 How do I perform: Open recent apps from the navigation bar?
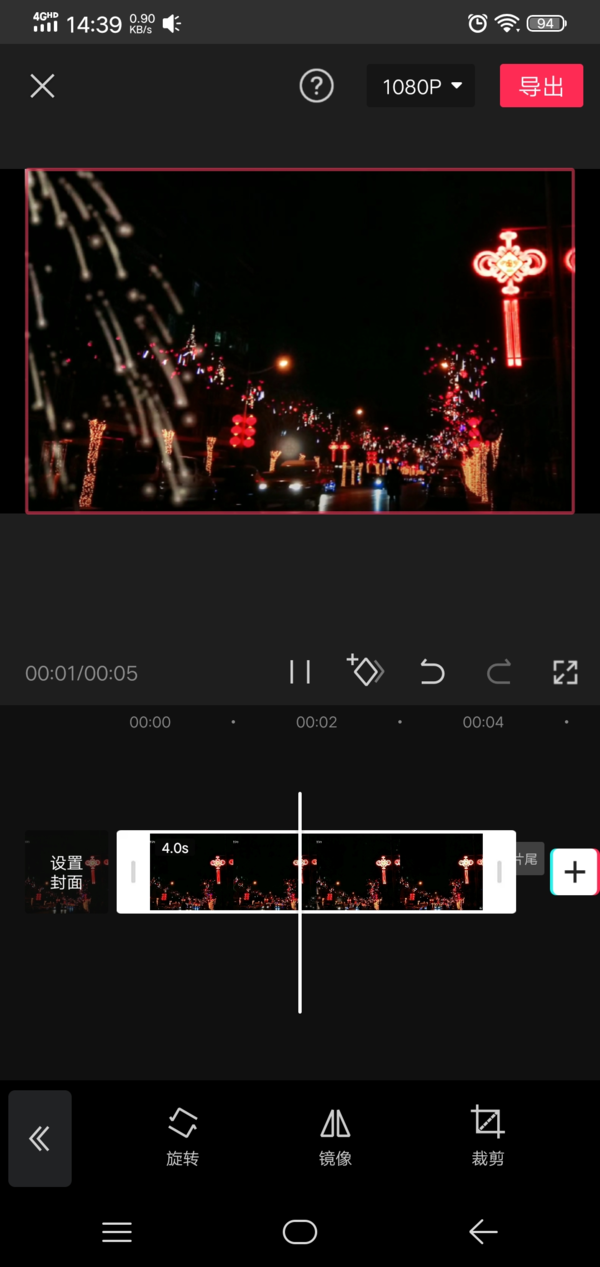[x=117, y=1232]
